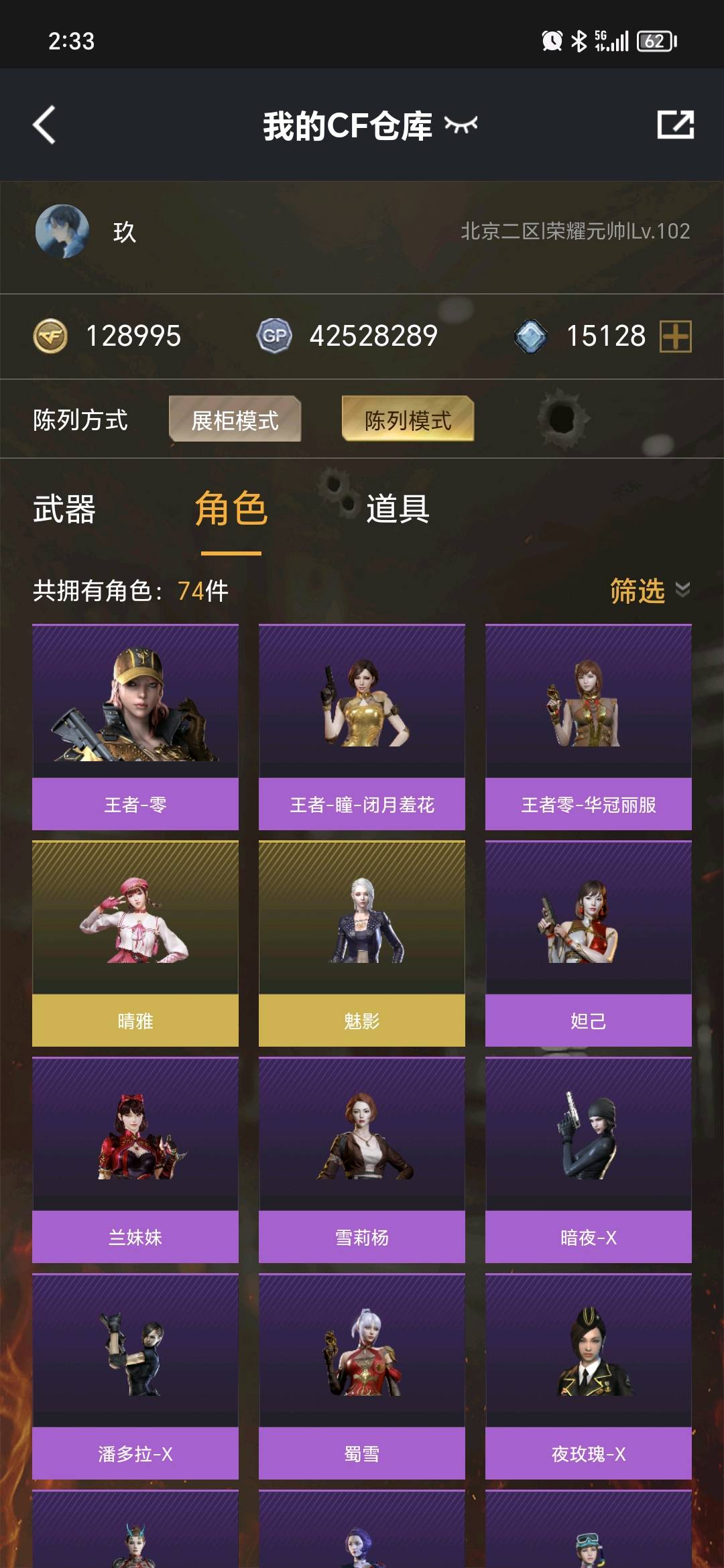Open the 王者-零 character card
This screenshot has height=1568, width=724.
click(135, 727)
